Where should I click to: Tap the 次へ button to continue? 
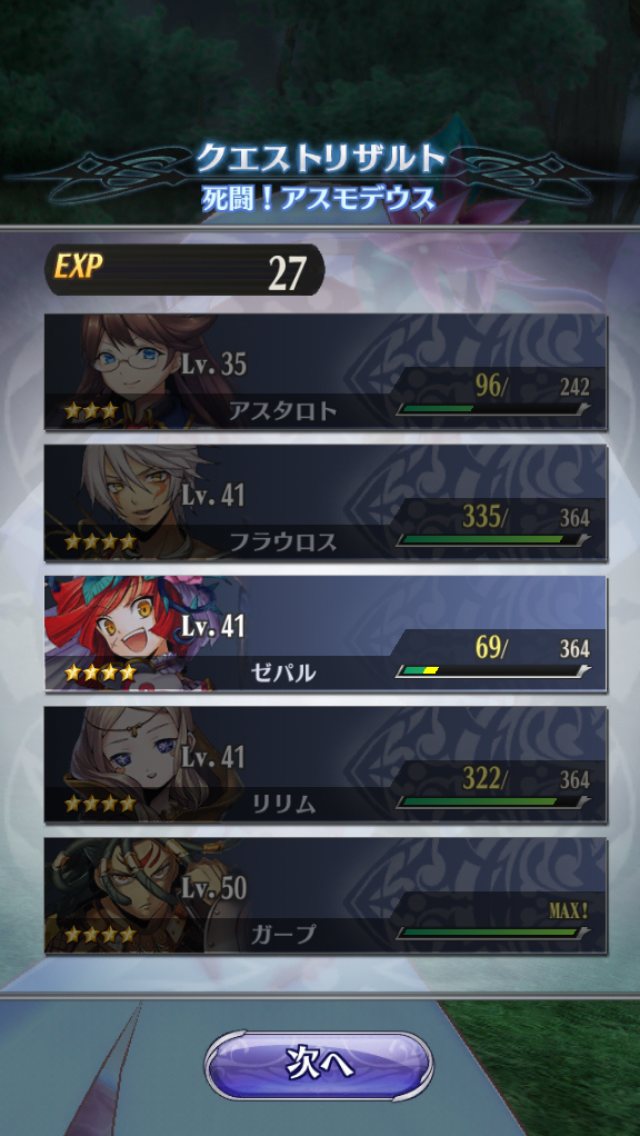[x=319, y=1064]
